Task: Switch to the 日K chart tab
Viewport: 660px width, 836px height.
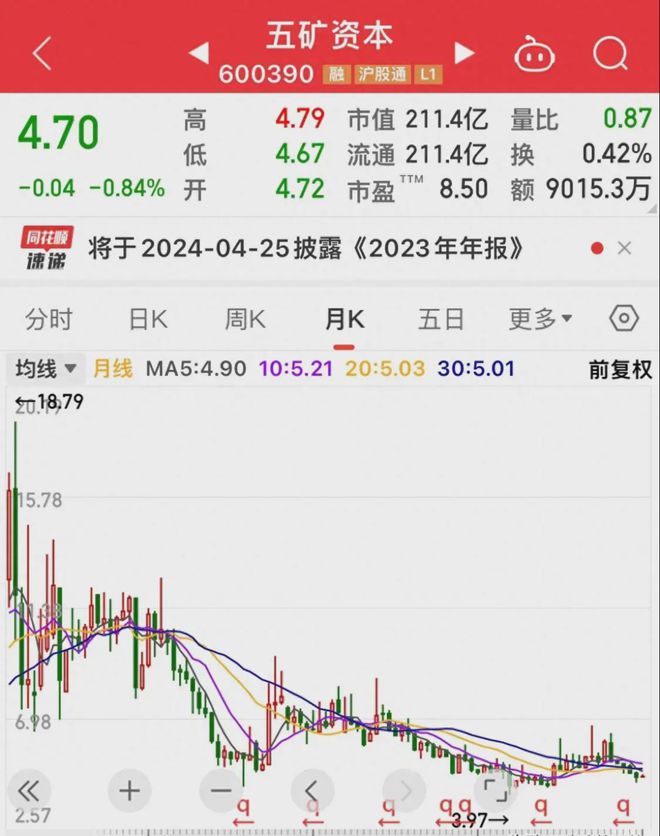Action: coord(147,319)
